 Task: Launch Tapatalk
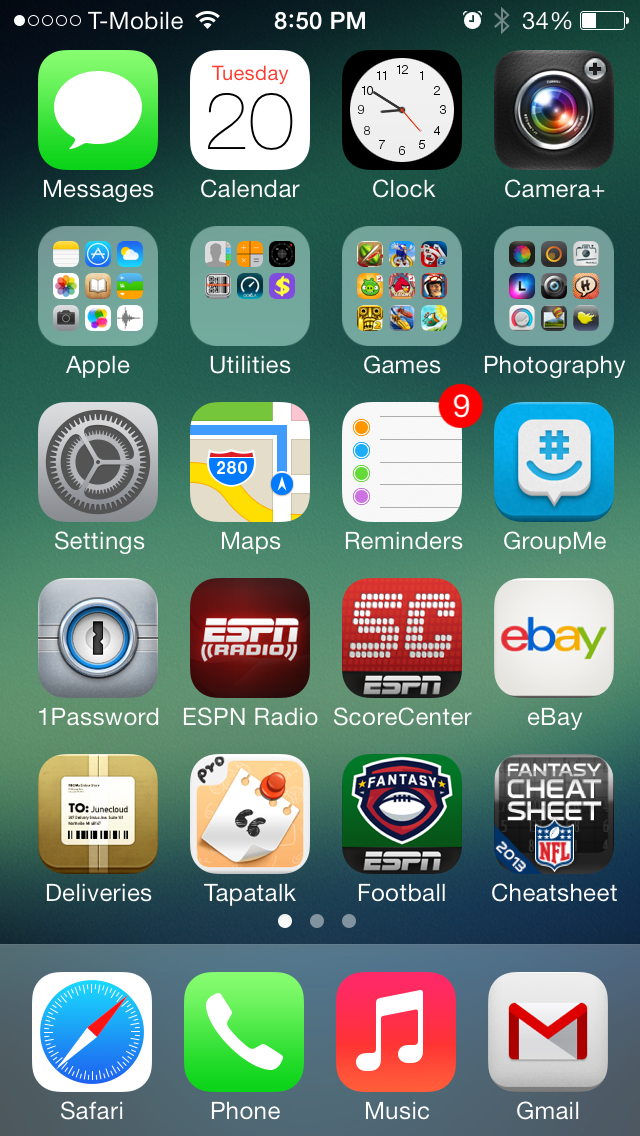pos(250,814)
